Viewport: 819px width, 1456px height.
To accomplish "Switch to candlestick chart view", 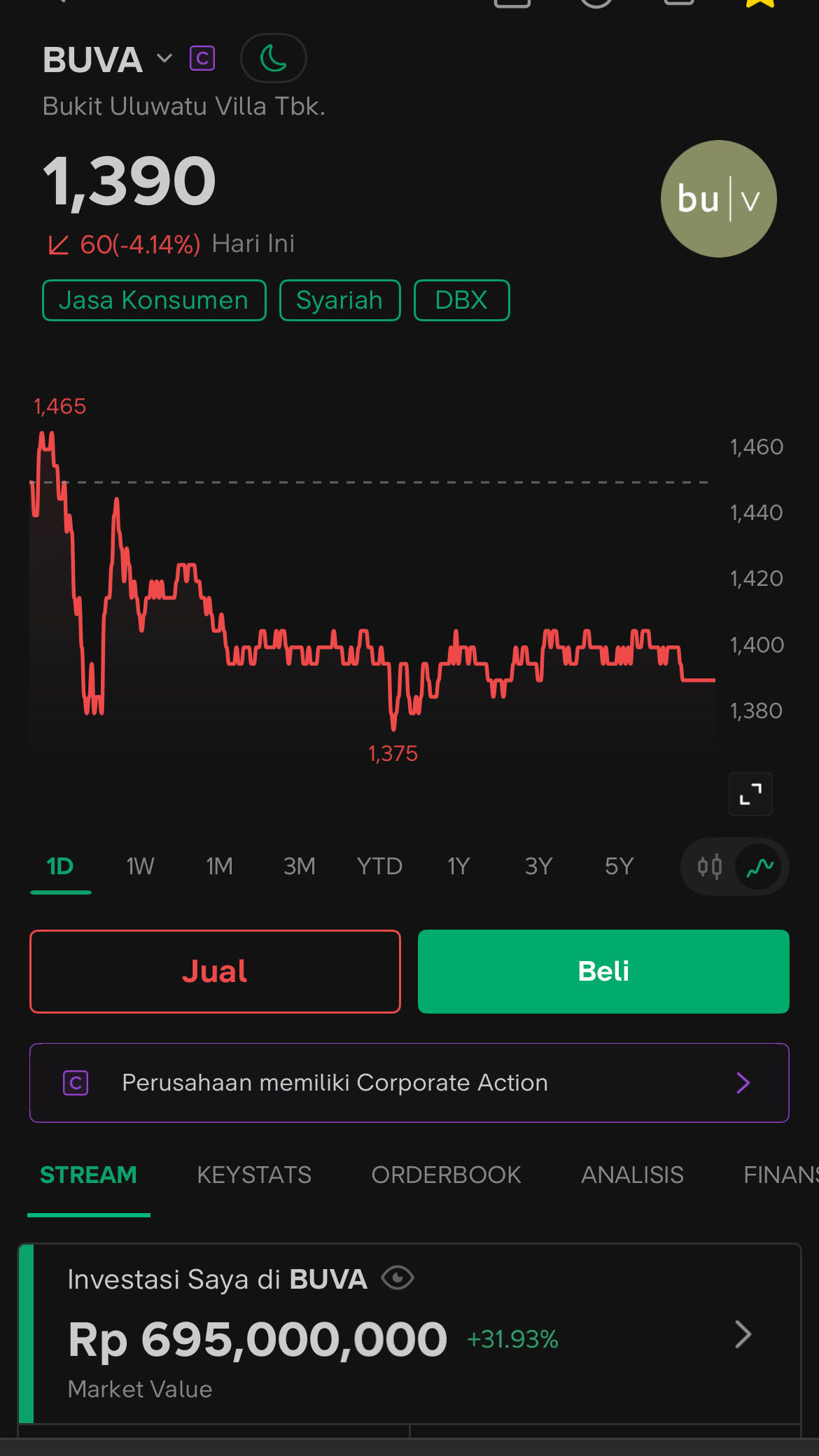I will pos(709,867).
